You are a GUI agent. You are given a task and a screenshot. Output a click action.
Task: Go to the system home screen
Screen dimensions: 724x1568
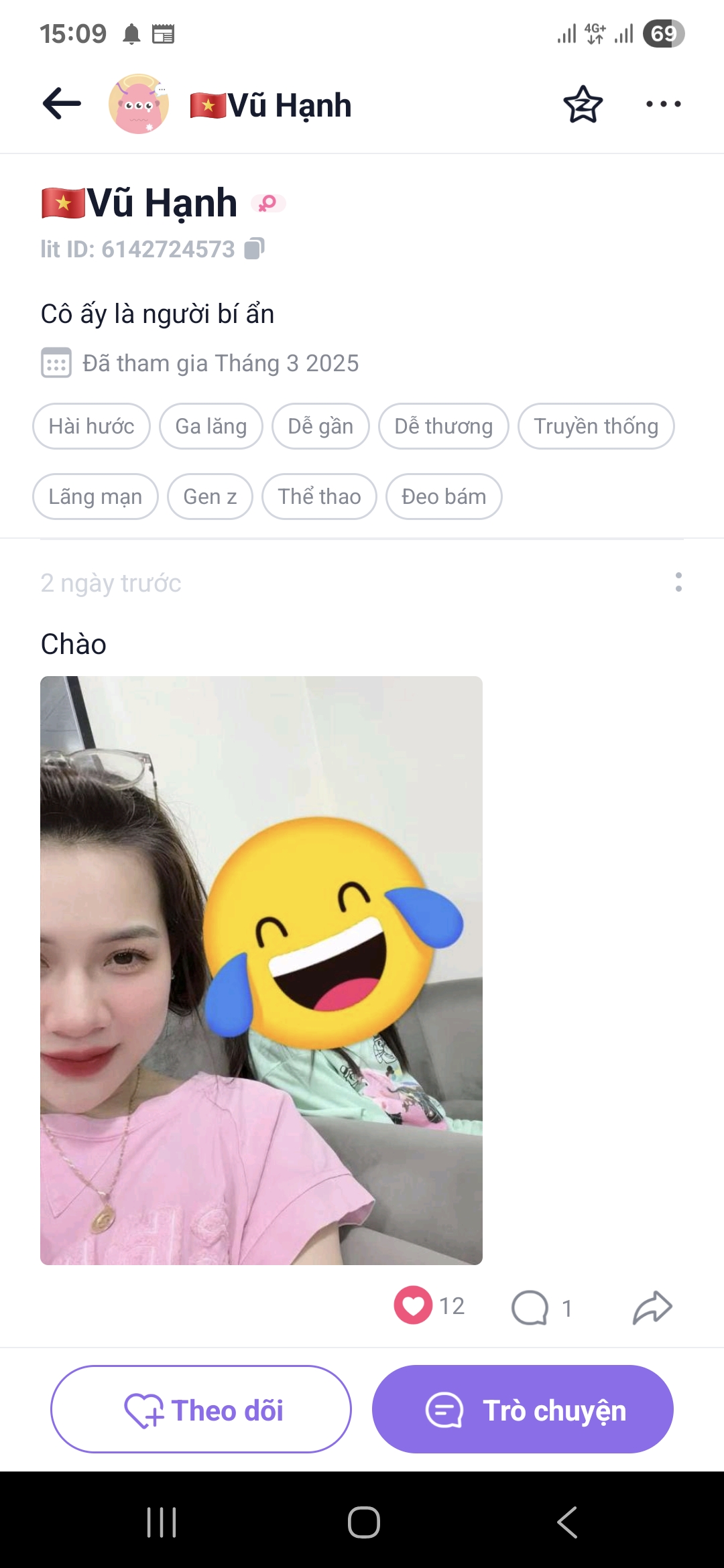coord(363,1522)
